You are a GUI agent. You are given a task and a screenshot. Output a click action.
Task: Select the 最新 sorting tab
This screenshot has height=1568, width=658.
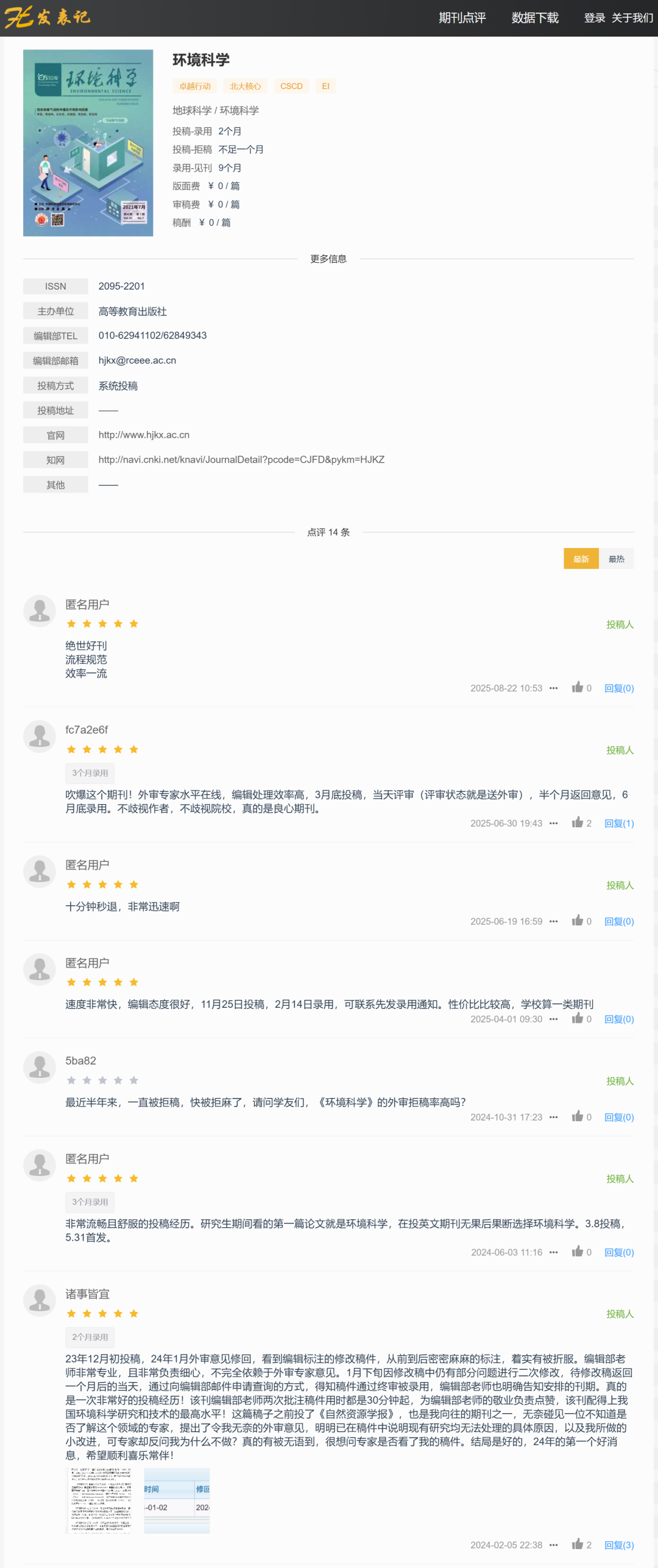click(581, 559)
